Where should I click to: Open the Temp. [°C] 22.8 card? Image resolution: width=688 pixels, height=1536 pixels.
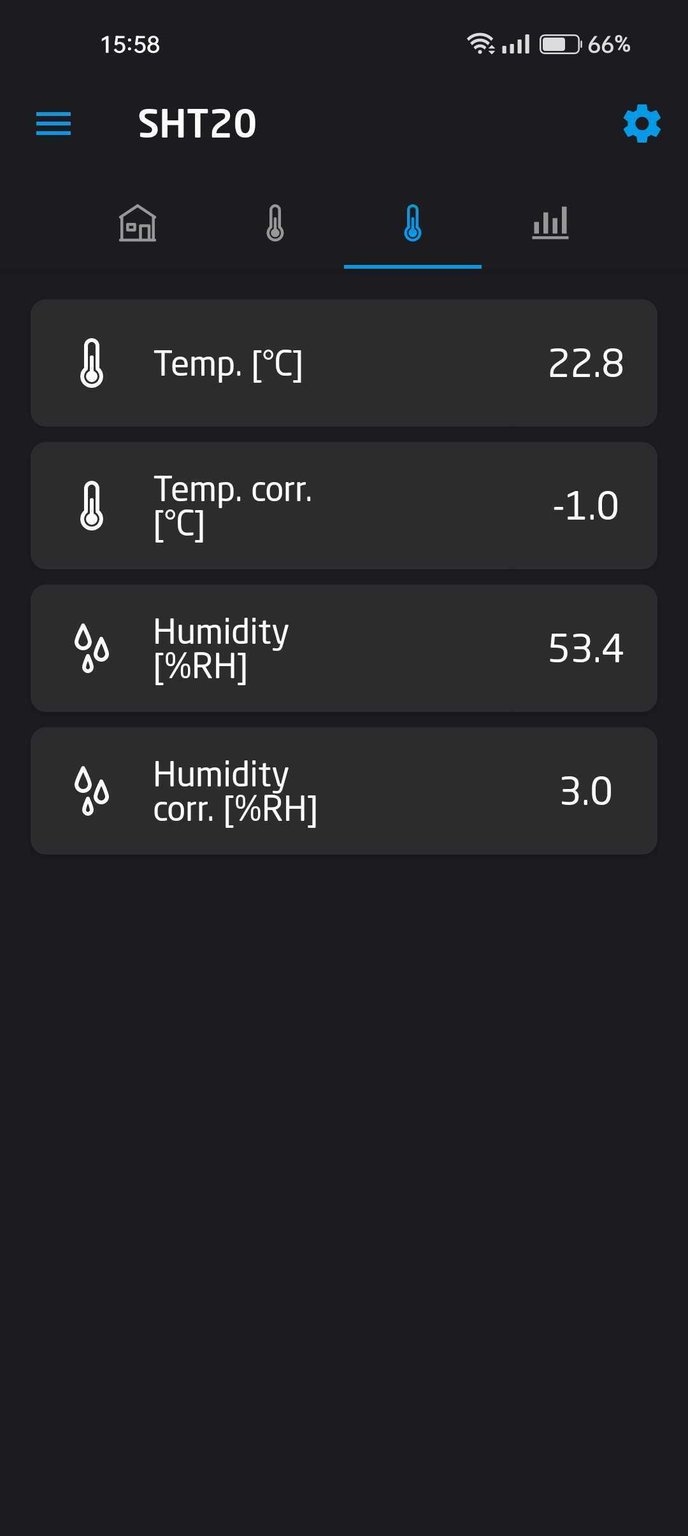pyautogui.click(x=344, y=363)
